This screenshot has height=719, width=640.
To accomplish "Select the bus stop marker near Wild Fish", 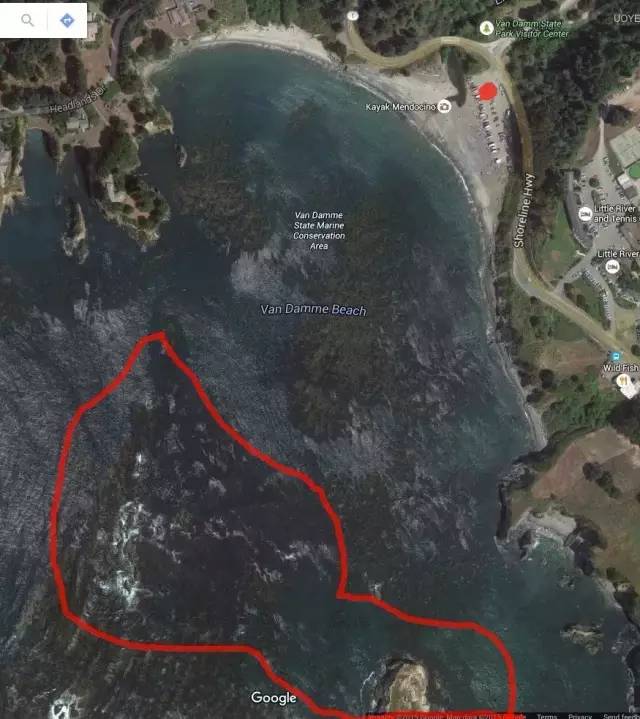I will point(616,356).
